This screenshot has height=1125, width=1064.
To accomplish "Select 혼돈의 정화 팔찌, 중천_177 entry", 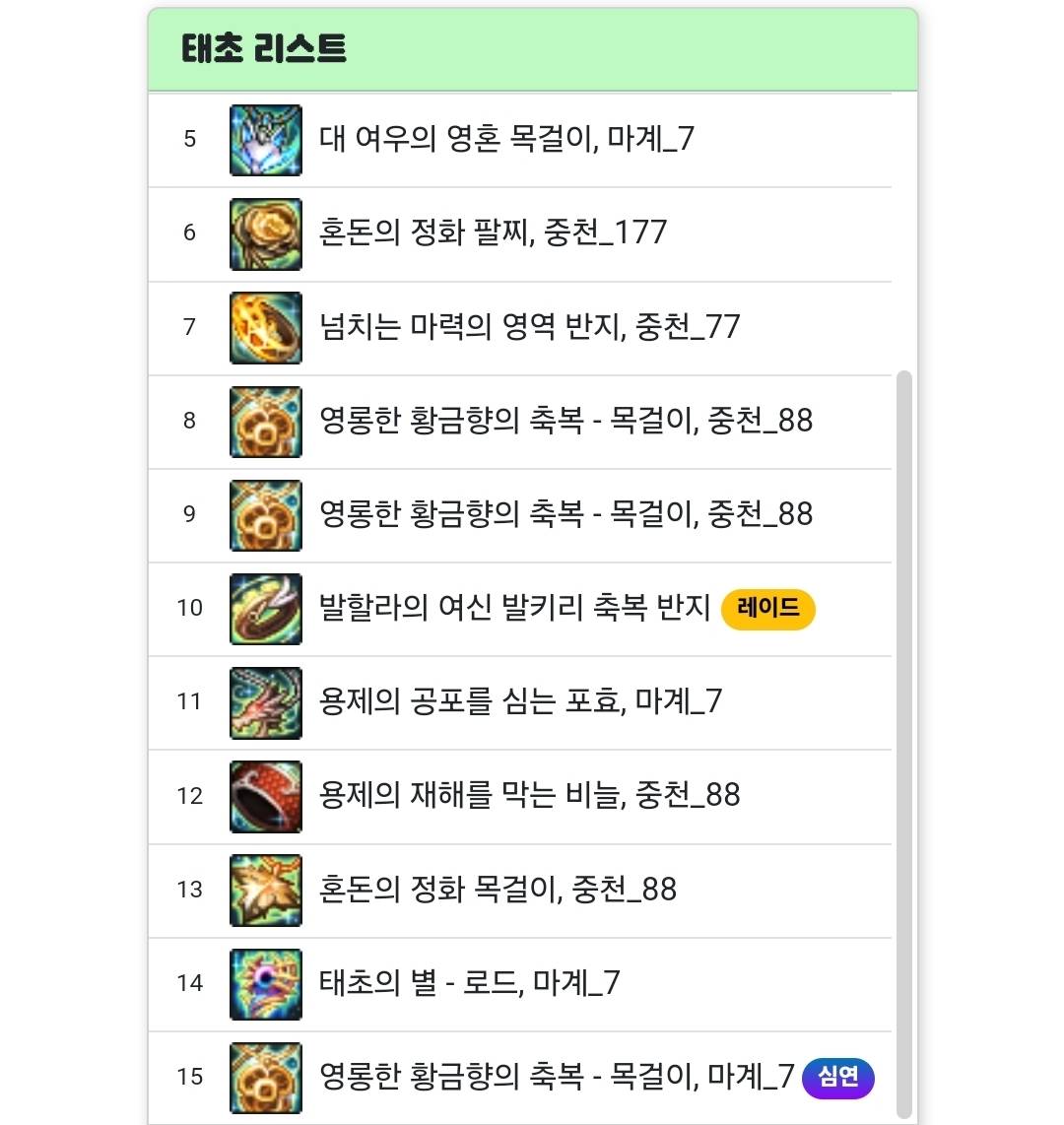I will 493,232.
